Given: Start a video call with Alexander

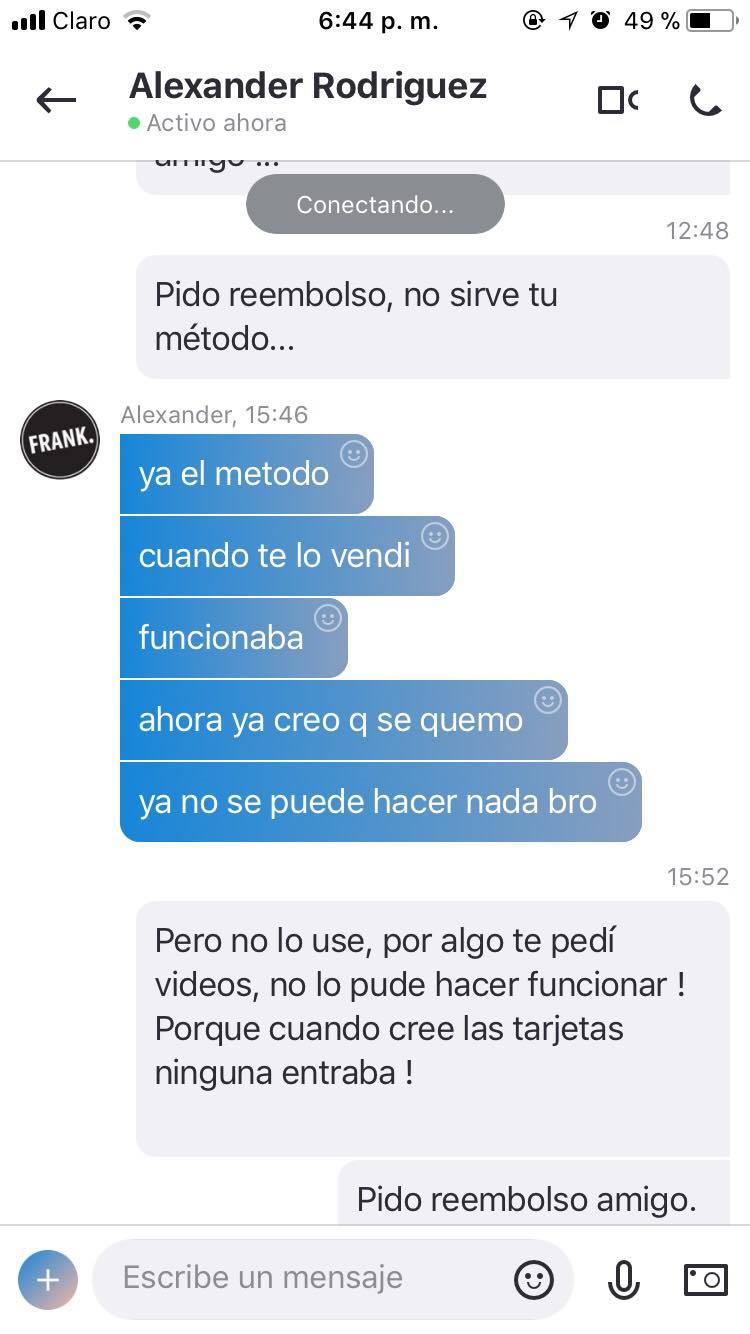Looking at the screenshot, I should 616,99.
